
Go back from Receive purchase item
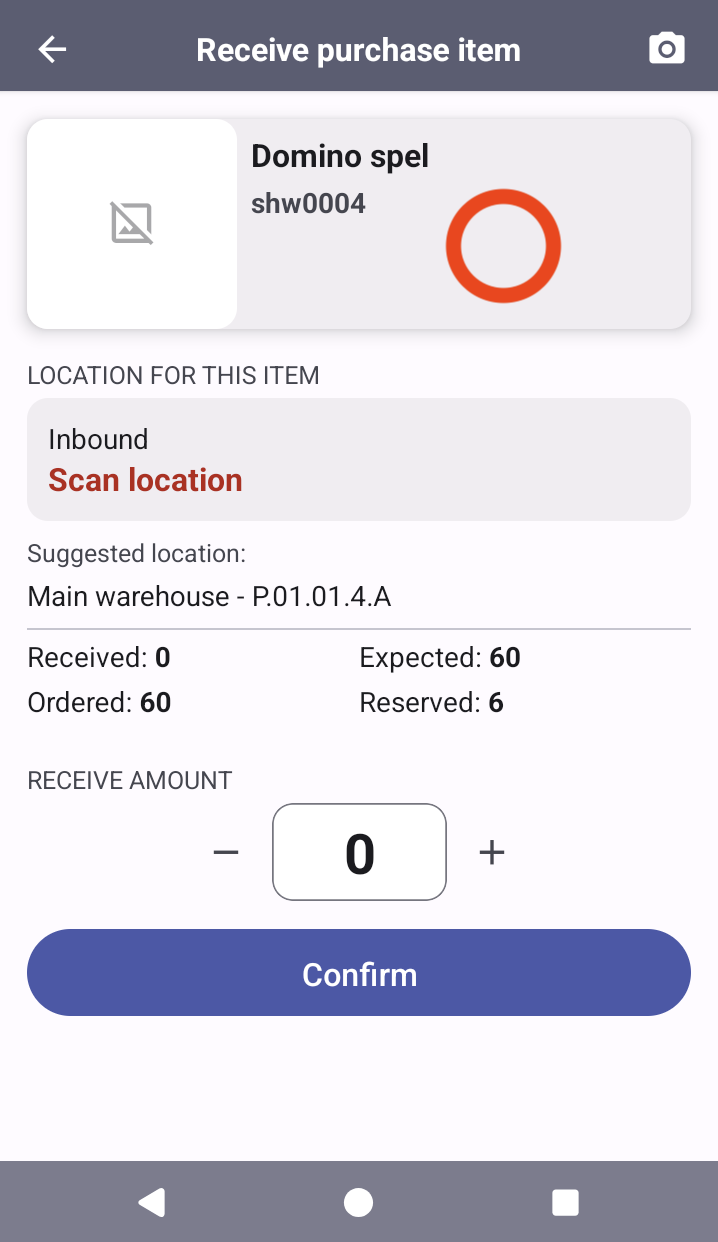52,49
